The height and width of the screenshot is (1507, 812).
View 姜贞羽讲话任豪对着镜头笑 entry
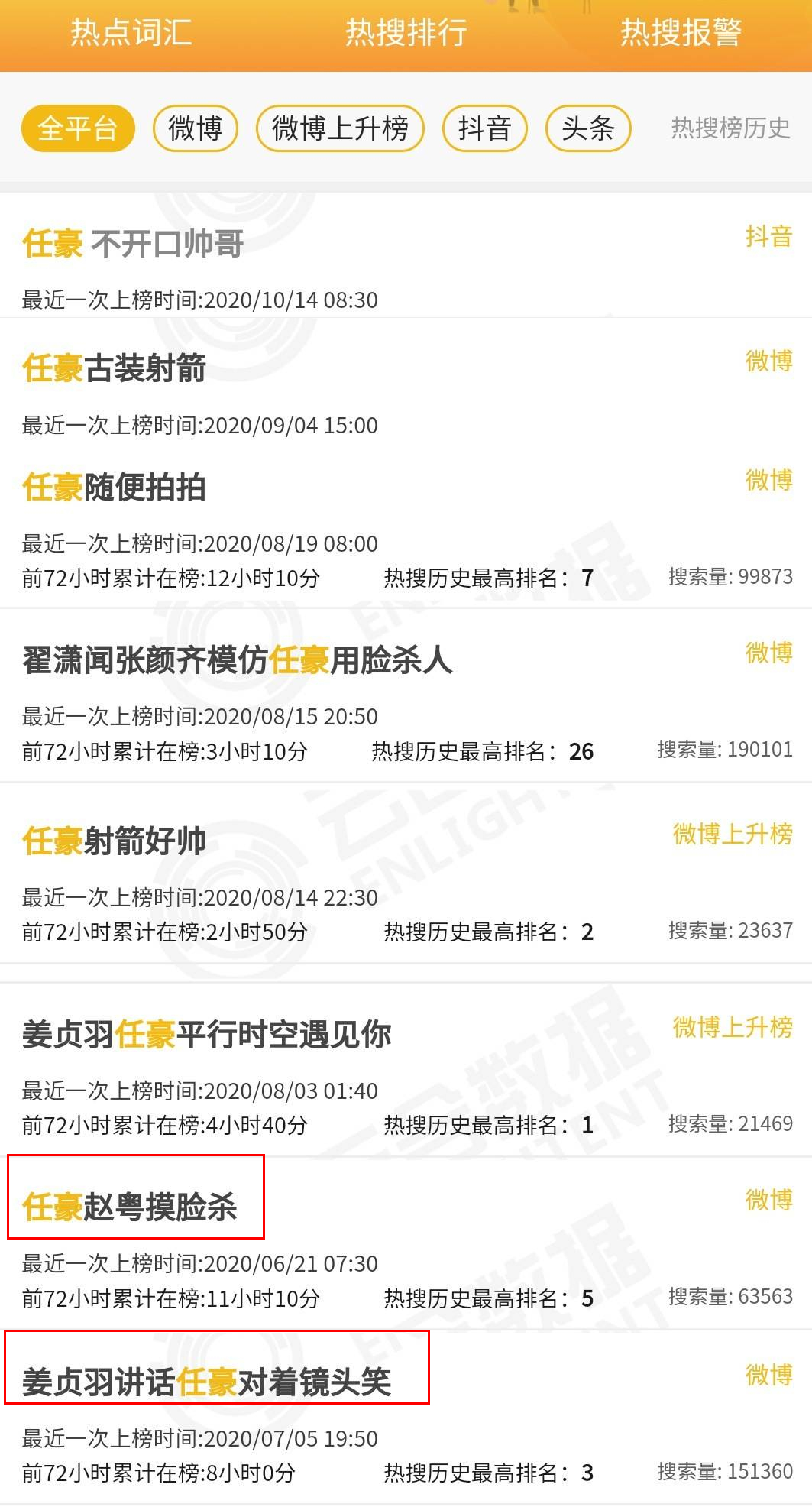tap(207, 1382)
